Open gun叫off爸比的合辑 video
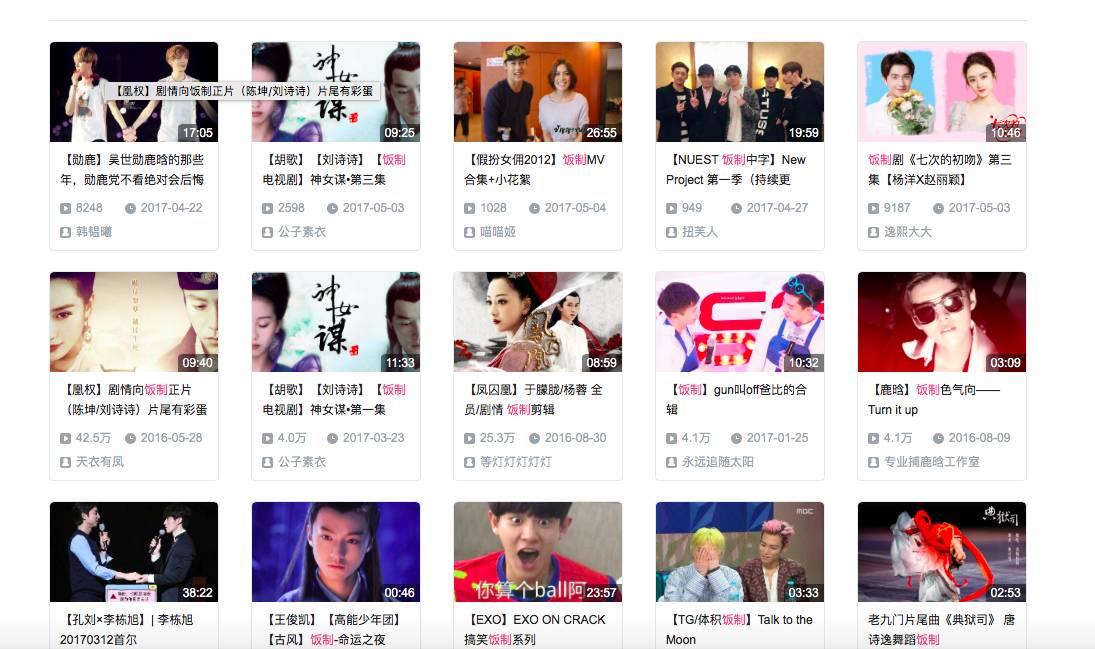Viewport: 1095px width, 649px height. [x=739, y=322]
